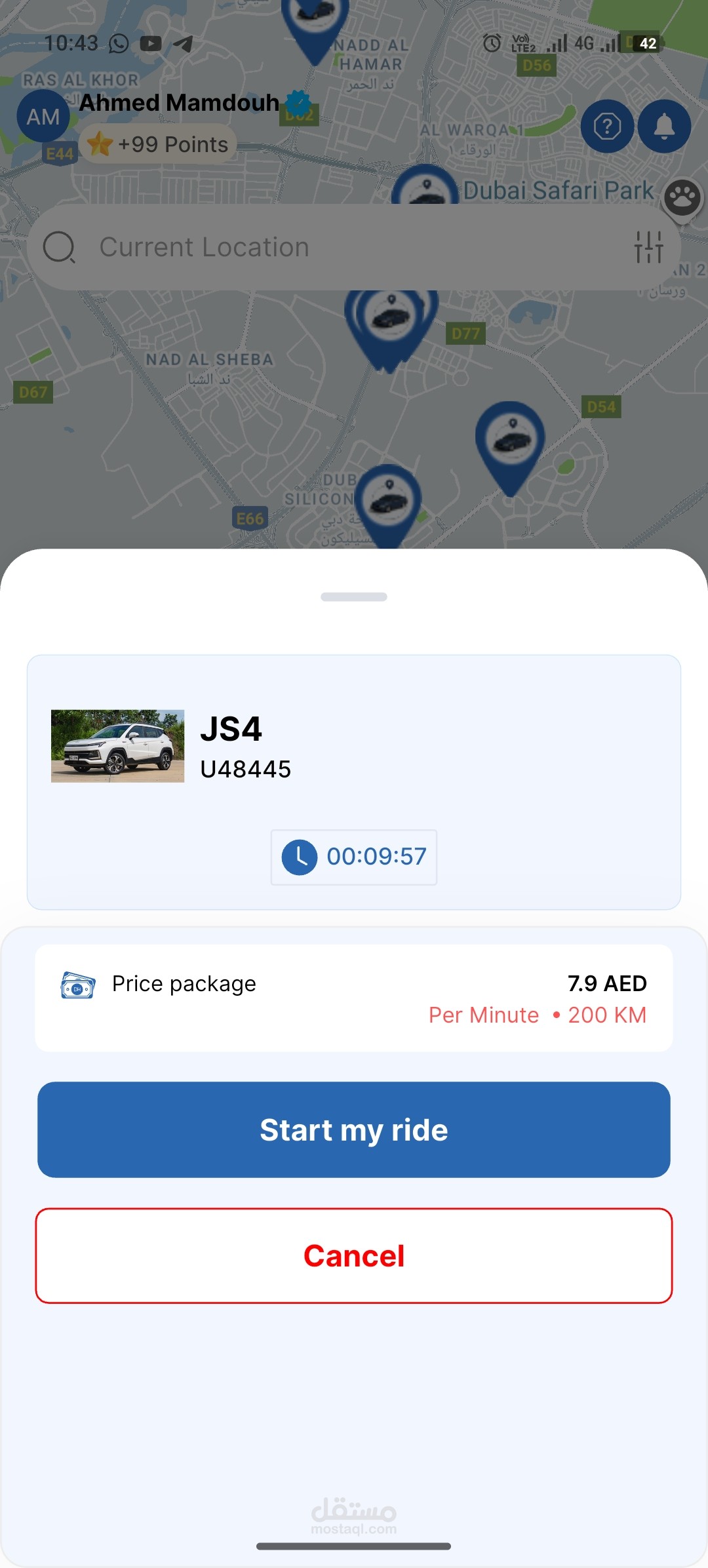708x1568 pixels.
Task: Start my ride with the JS4
Action: tap(354, 1129)
